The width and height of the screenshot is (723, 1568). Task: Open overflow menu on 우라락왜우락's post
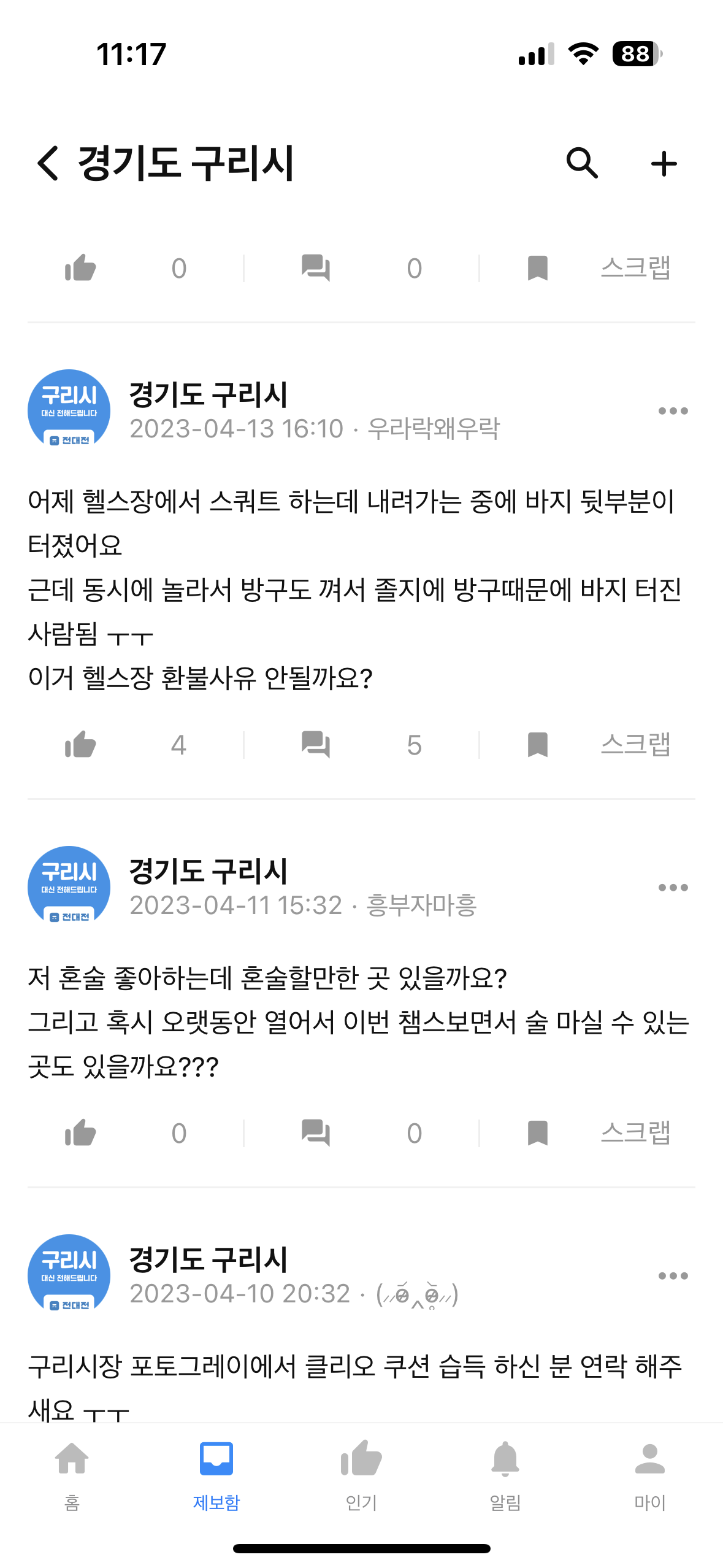(673, 411)
